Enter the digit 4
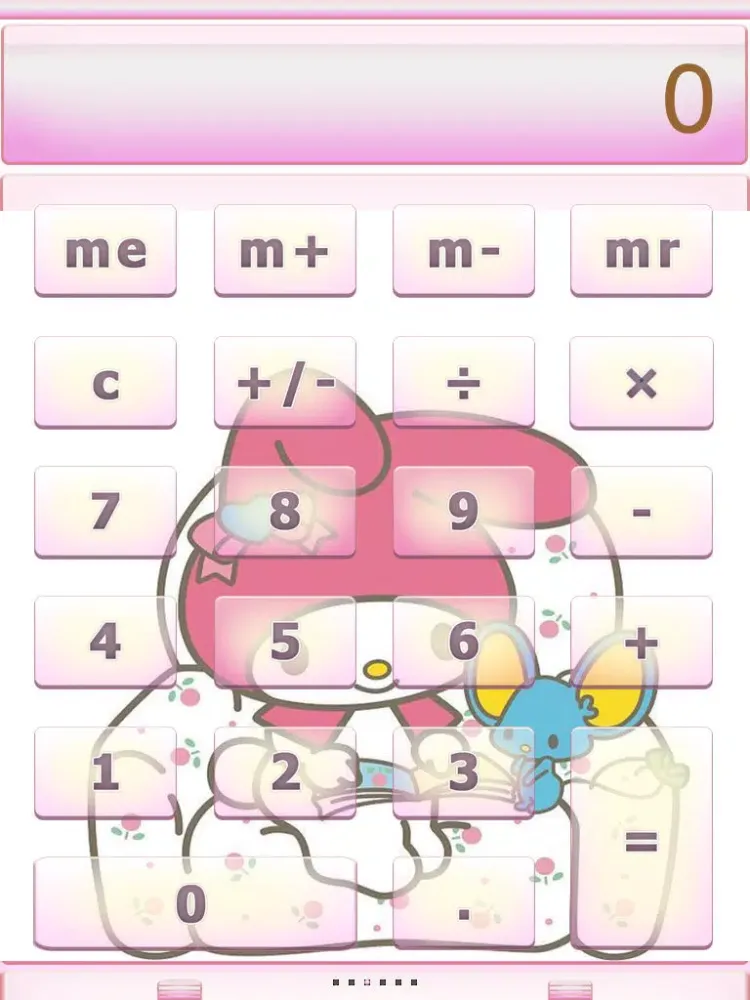The height and width of the screenshot is (1000, 750). [x=105, y=641]
